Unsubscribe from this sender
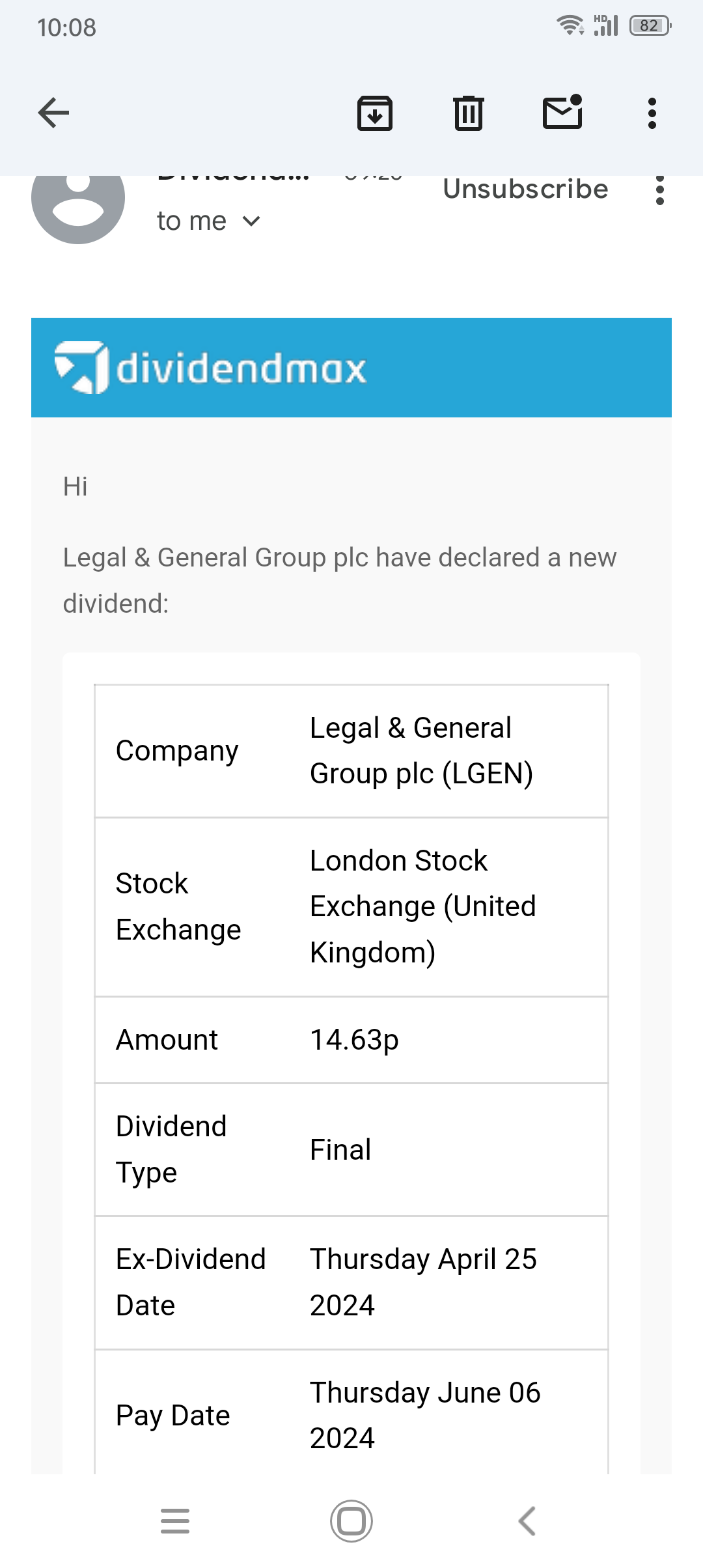 tap(525, 189)
